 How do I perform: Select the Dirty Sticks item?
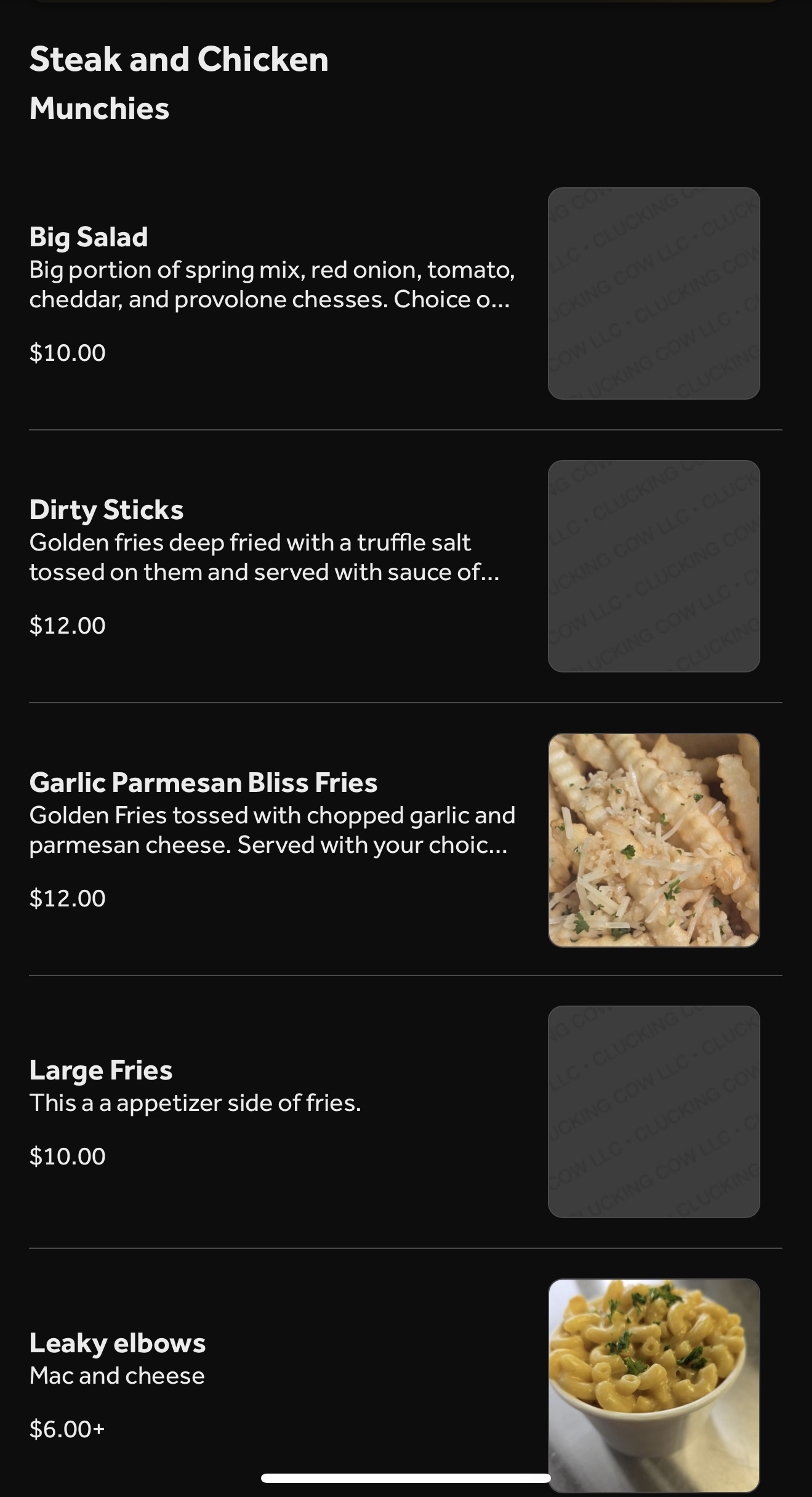pyautogui.click(x=107, y=510)
